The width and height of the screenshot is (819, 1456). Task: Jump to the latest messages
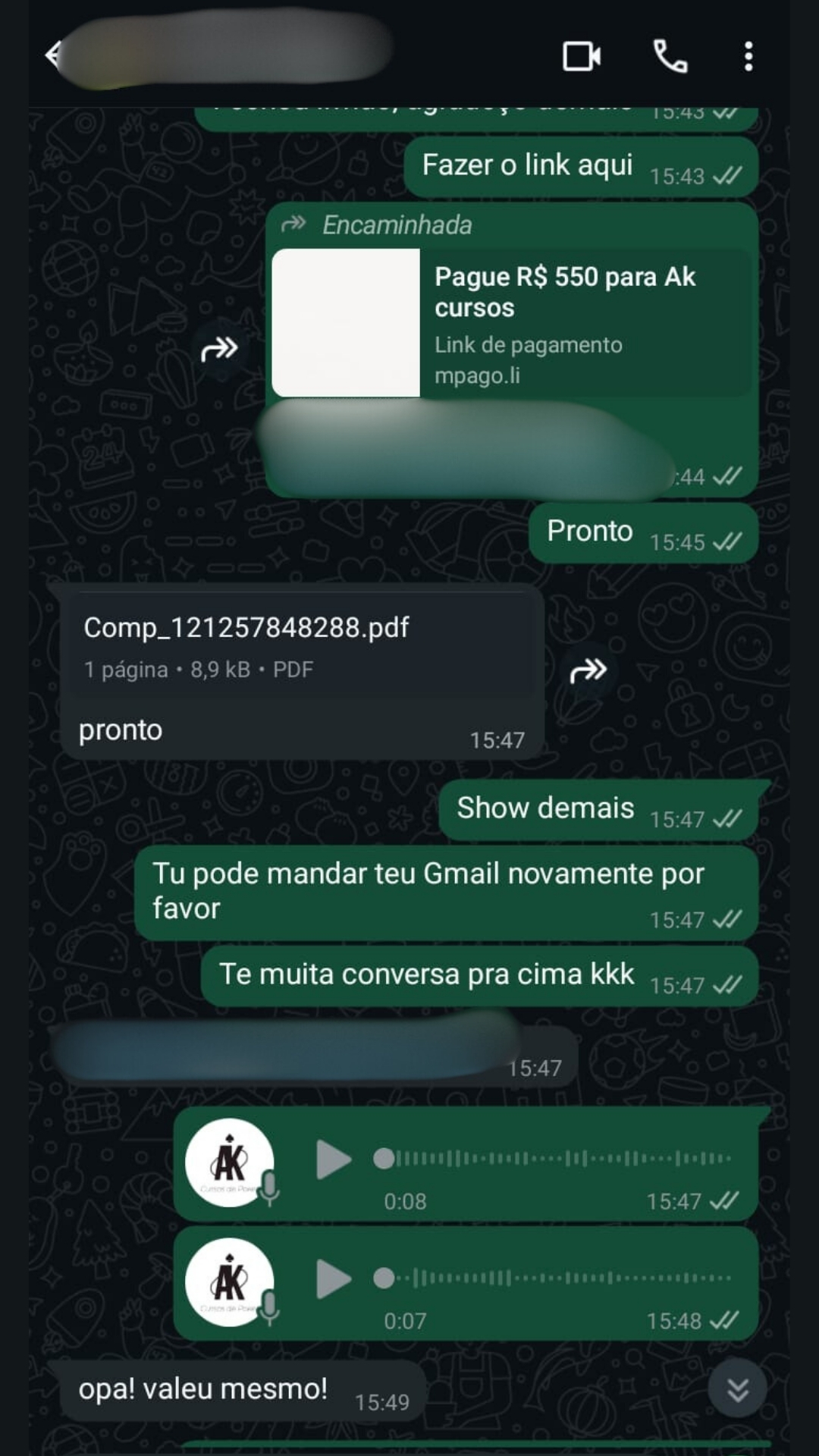(737, 1389)
